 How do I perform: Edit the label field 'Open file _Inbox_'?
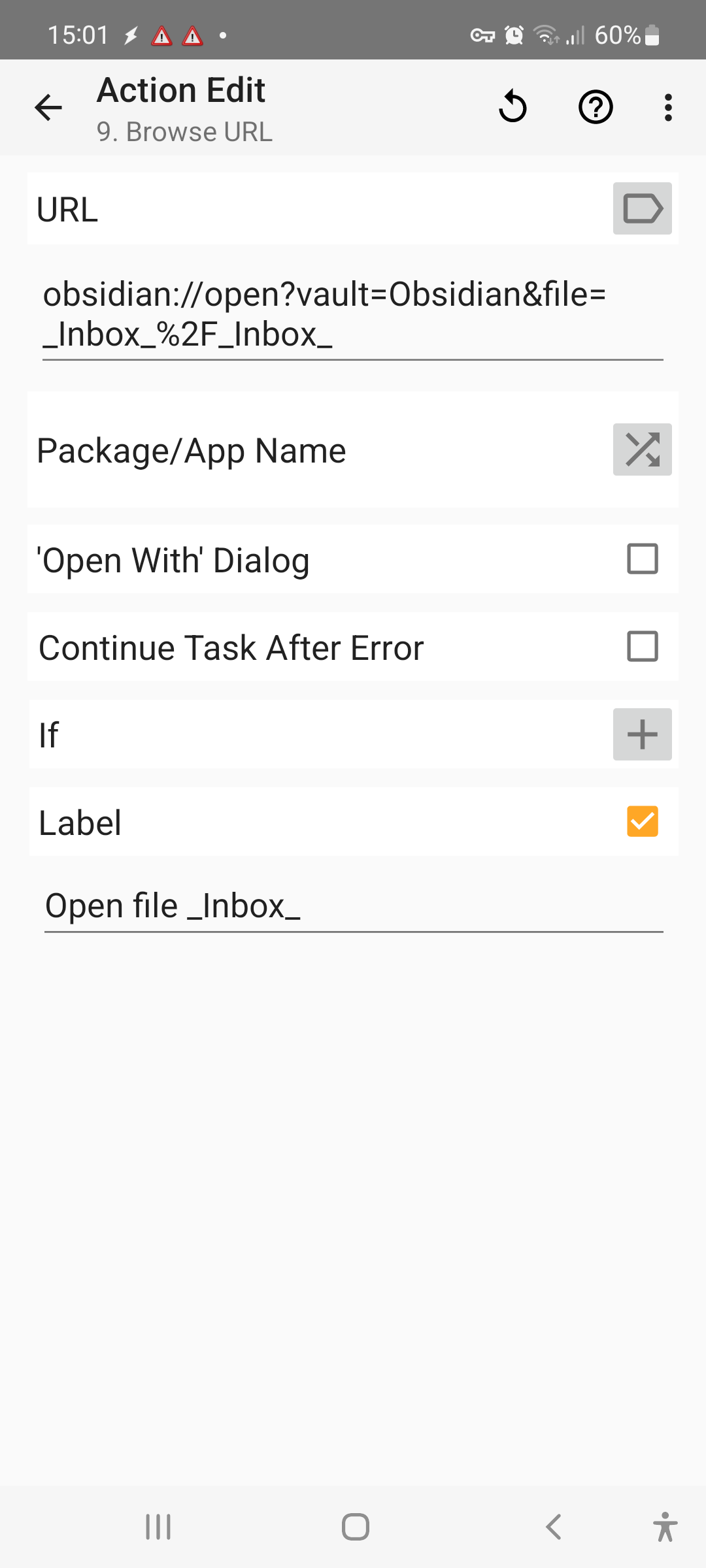pyautogui.click(x=353, y=906)
